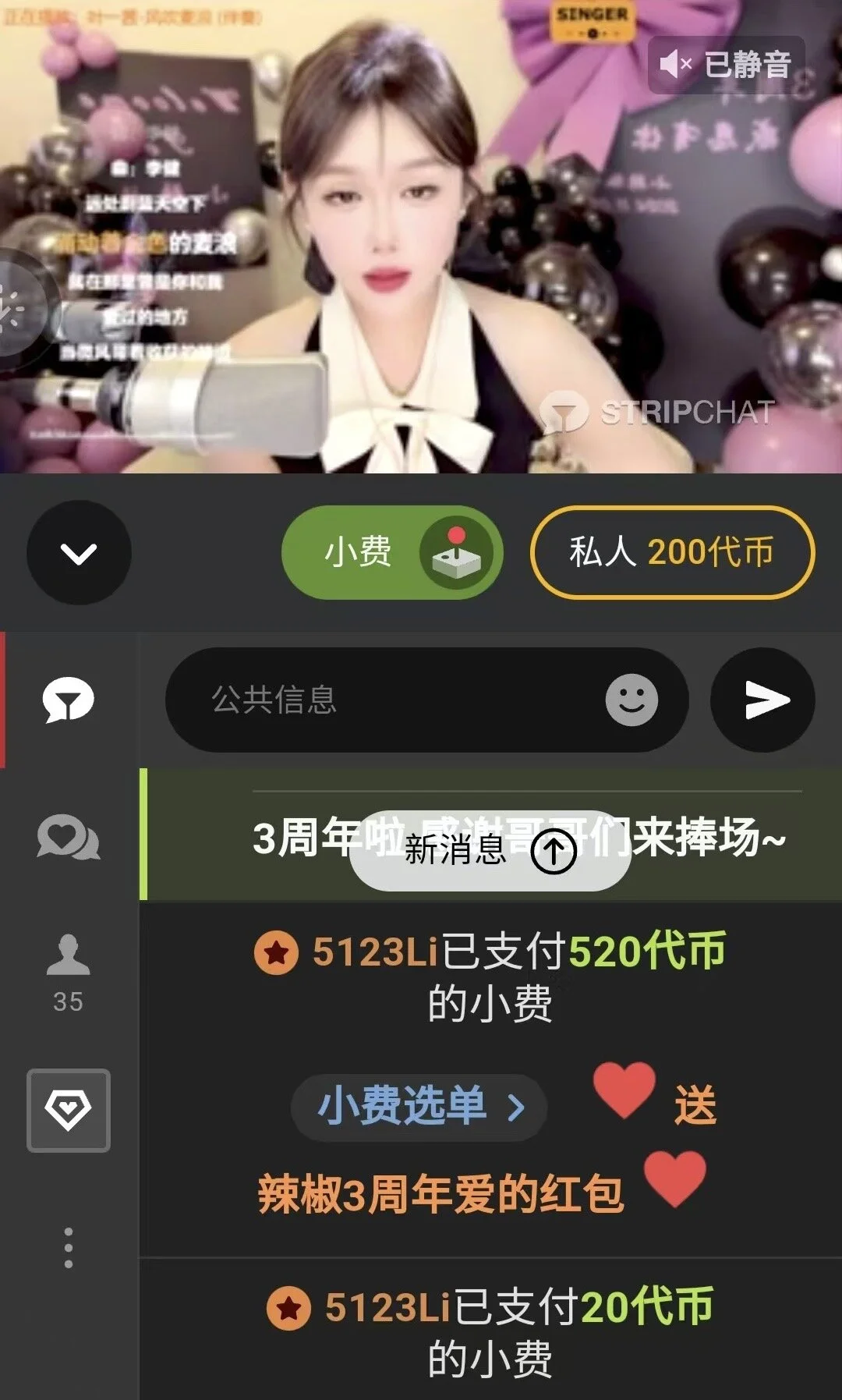Send a tip with 小费 button
This screenshot has width=842, height=1400.
pos(391,553)
